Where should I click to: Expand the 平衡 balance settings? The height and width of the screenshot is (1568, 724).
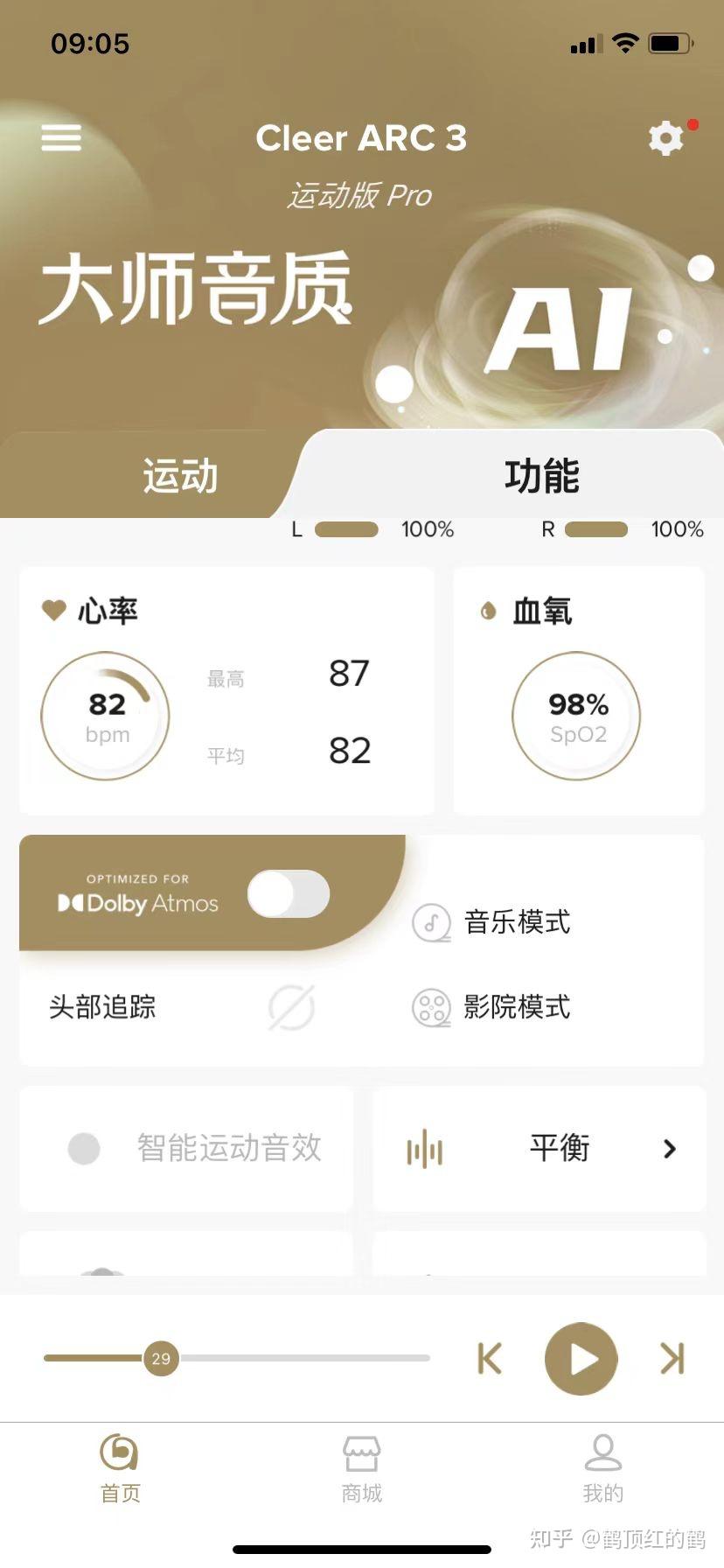tap(539, 1149)
